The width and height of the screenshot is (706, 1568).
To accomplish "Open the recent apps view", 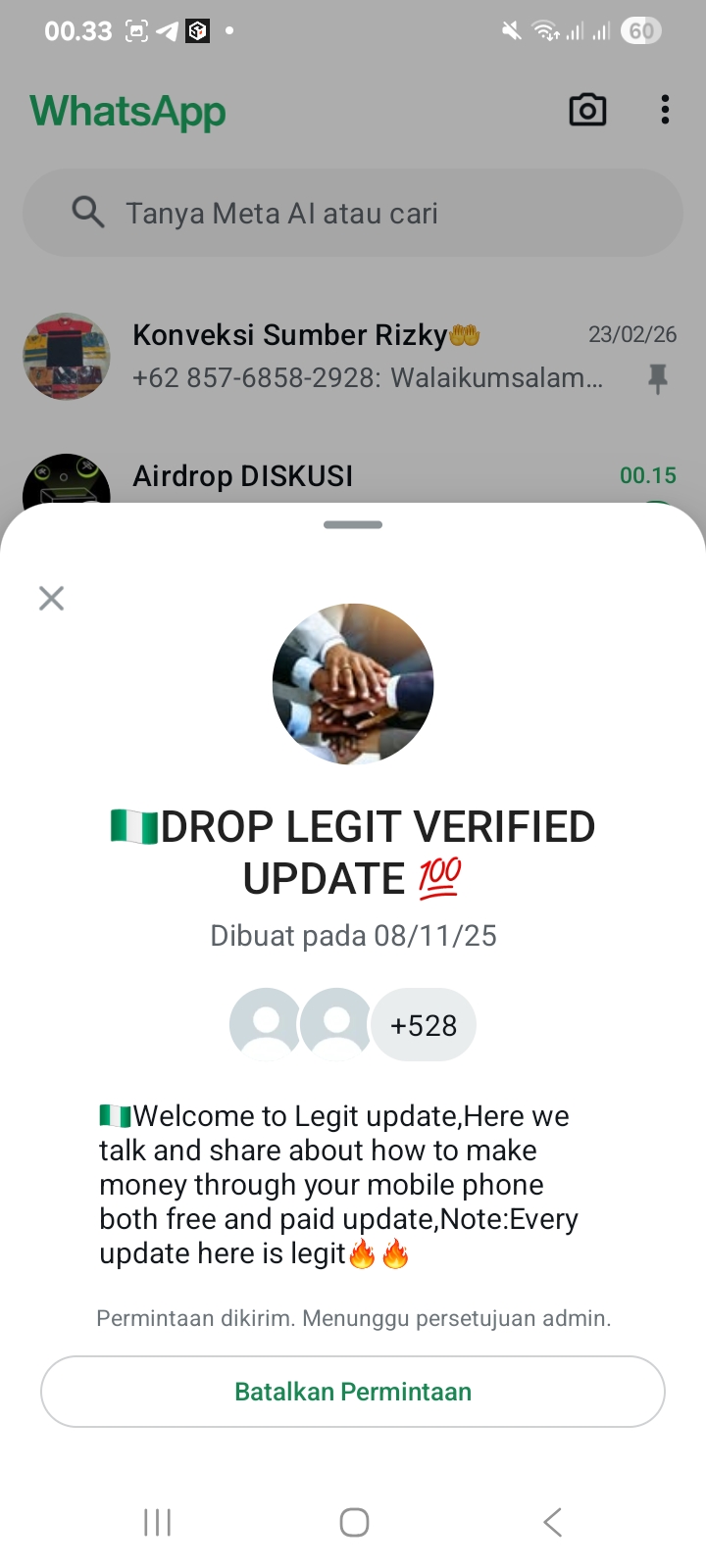I will tap(157, 1522).
